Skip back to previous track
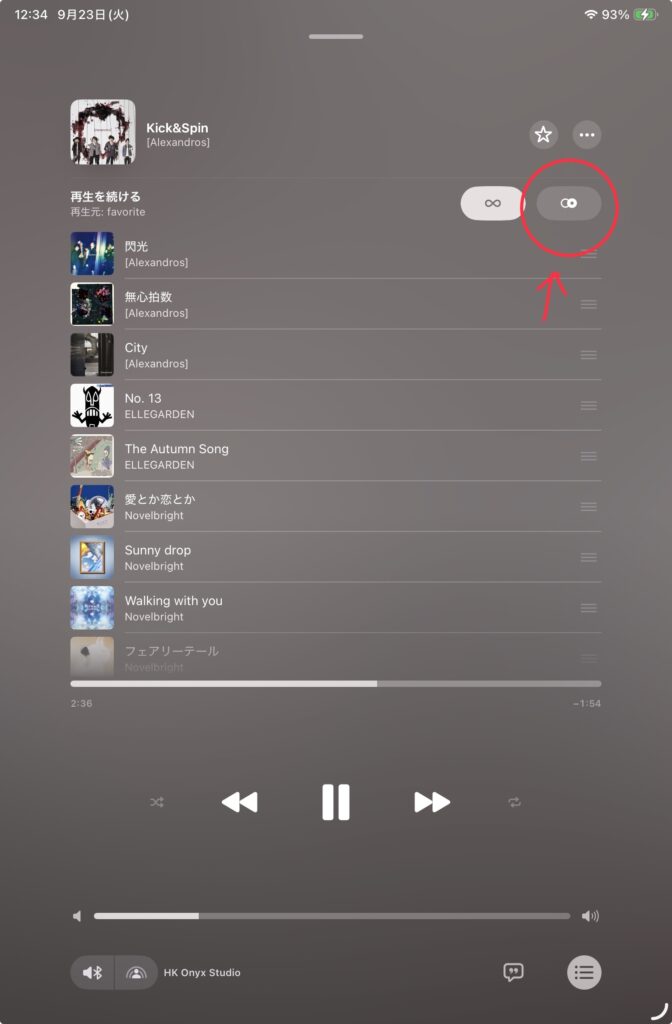 pos(239,802)
